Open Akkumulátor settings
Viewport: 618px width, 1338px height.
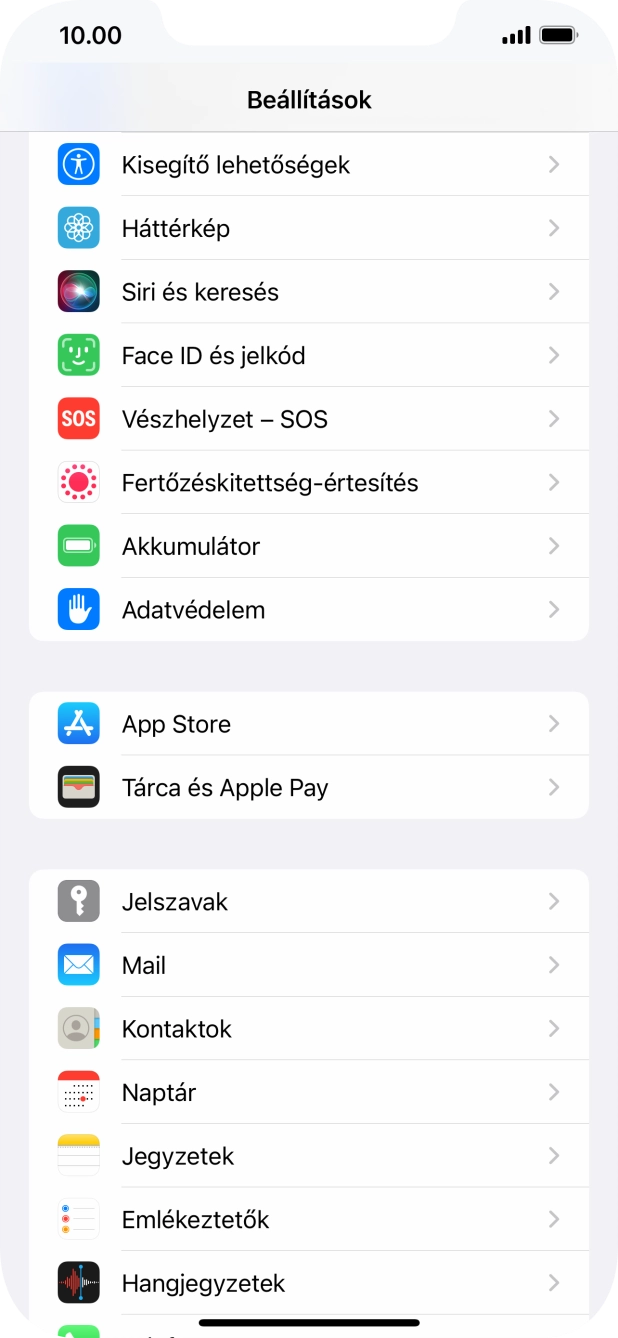pos(308,546)
